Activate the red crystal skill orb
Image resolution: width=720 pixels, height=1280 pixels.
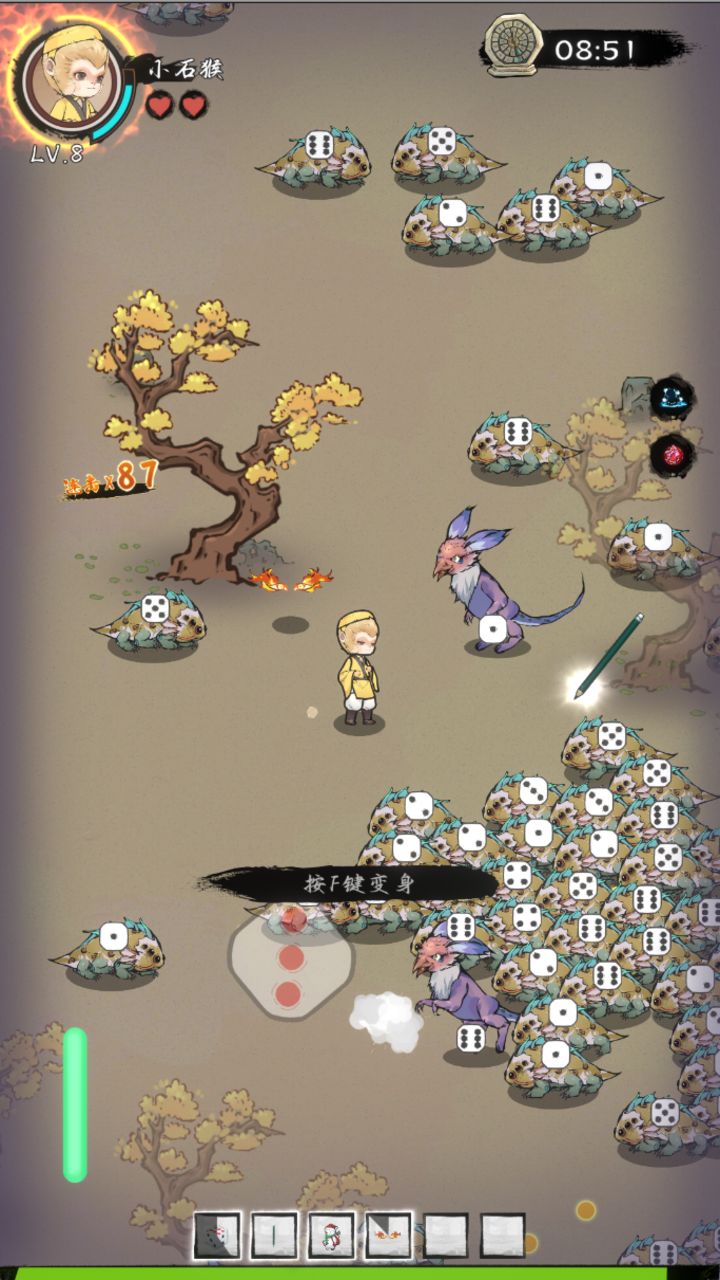(x=672, y=455)
